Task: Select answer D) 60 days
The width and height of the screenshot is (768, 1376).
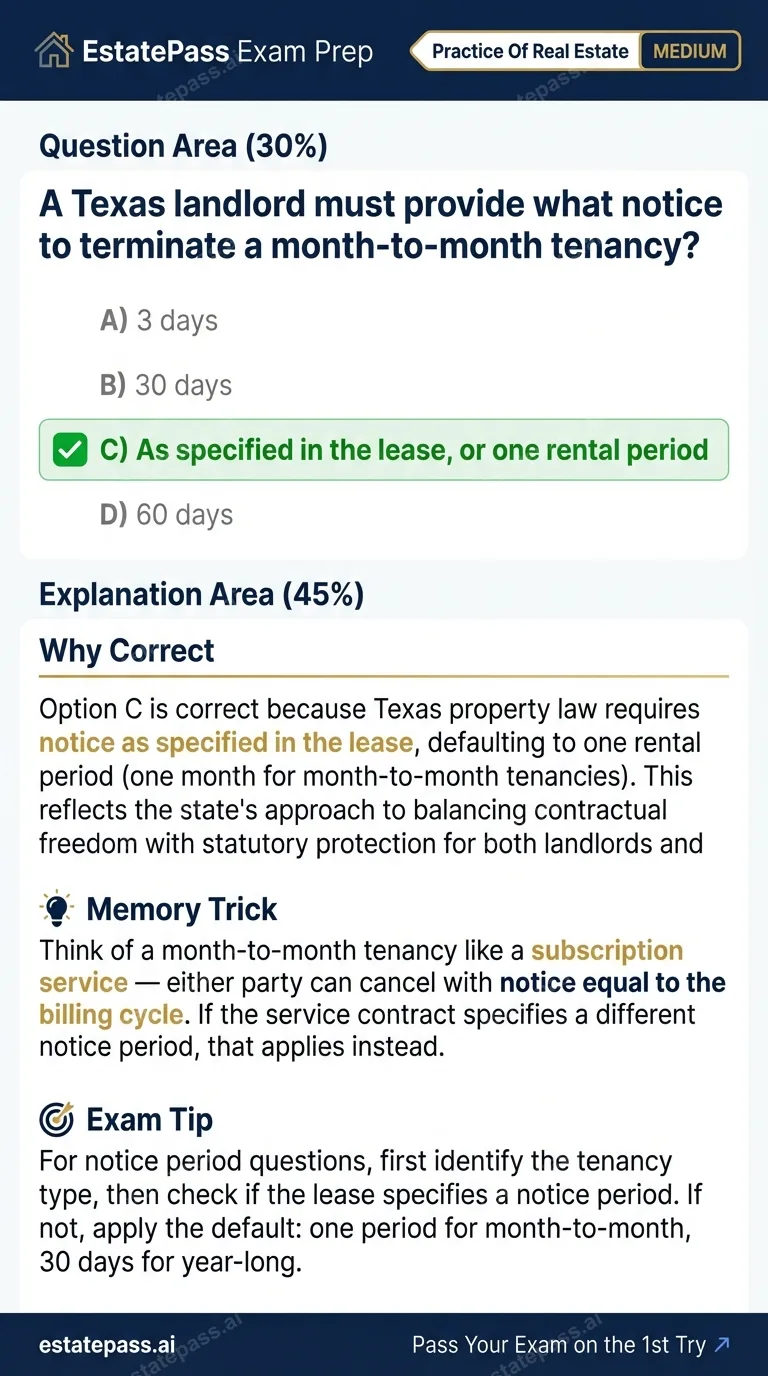Action: [167, 514]
